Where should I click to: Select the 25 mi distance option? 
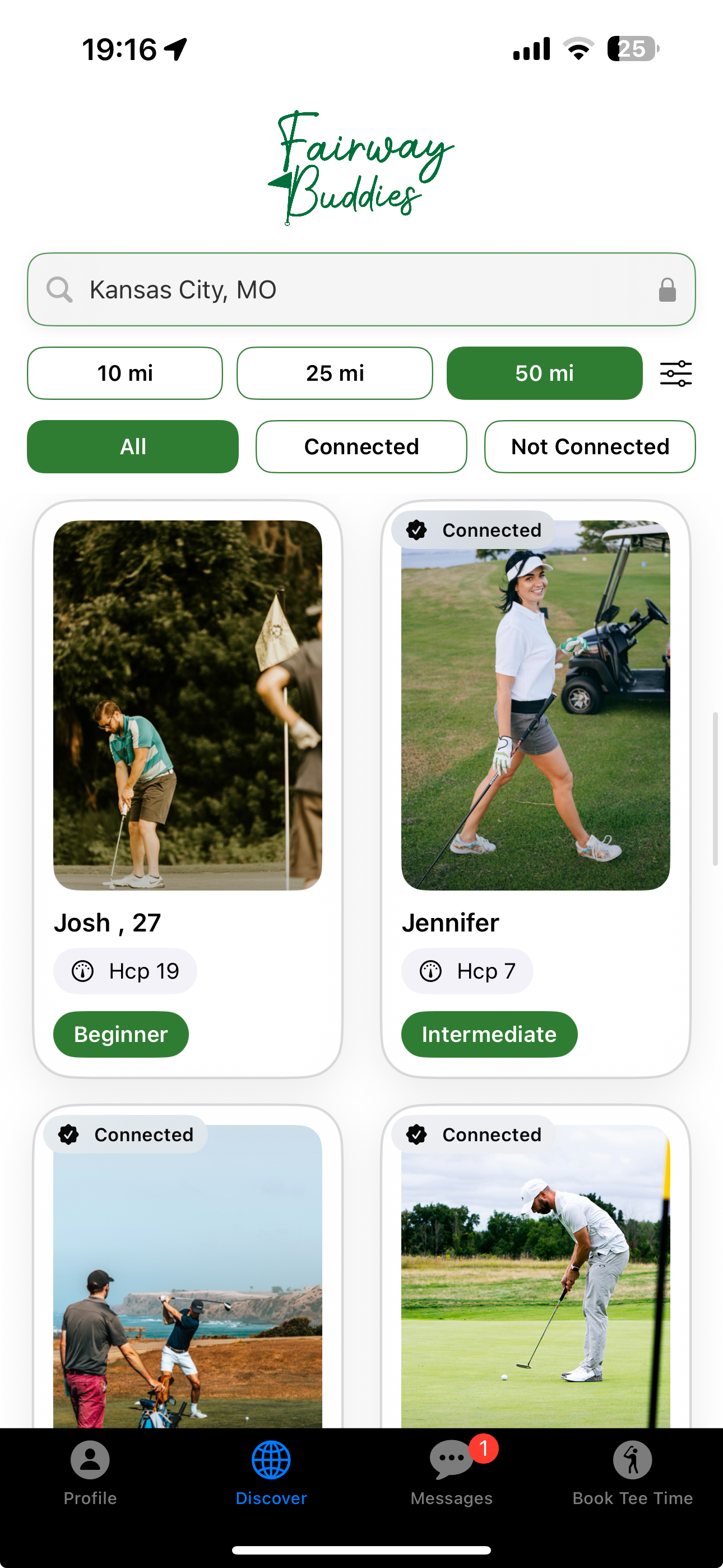point(334,373)
